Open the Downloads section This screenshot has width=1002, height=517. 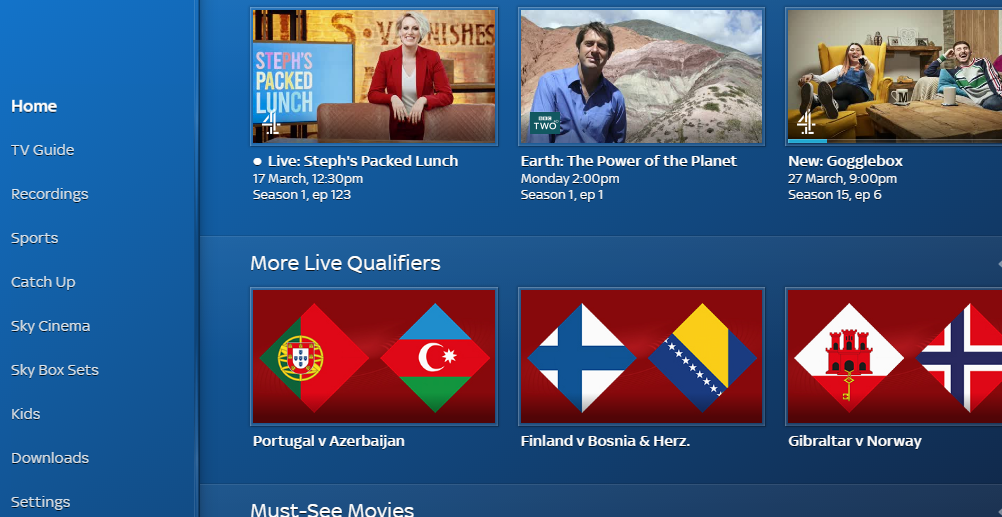50,458
